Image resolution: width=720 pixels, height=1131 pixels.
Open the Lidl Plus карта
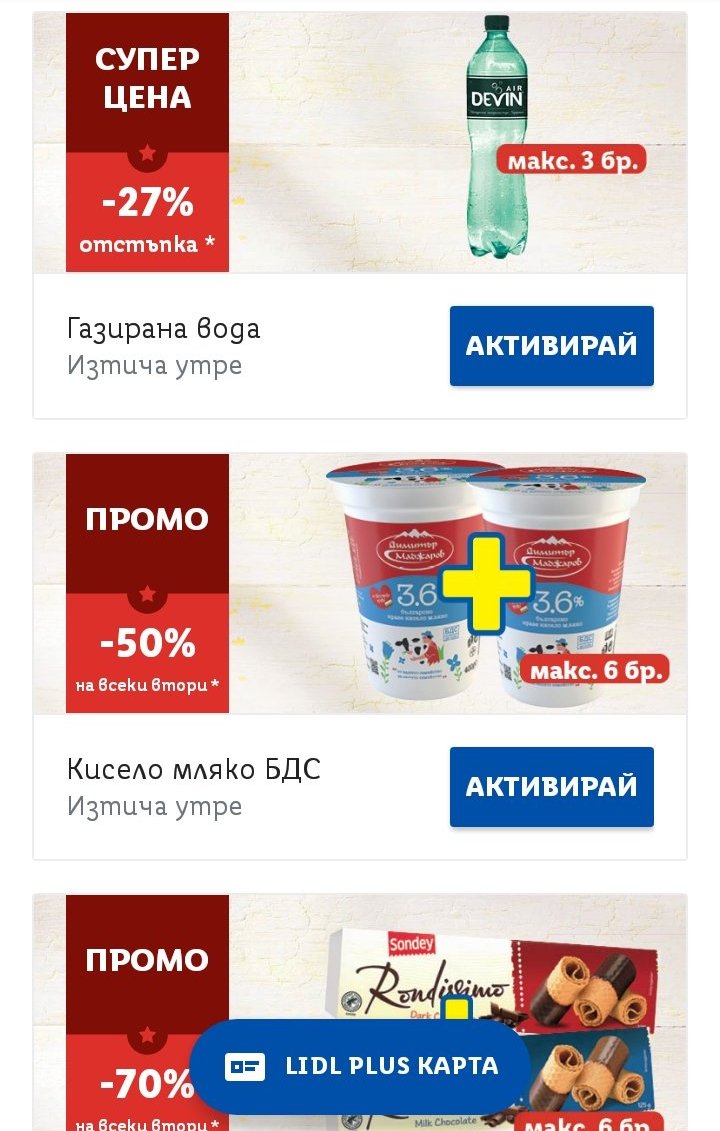[360, 1066]
